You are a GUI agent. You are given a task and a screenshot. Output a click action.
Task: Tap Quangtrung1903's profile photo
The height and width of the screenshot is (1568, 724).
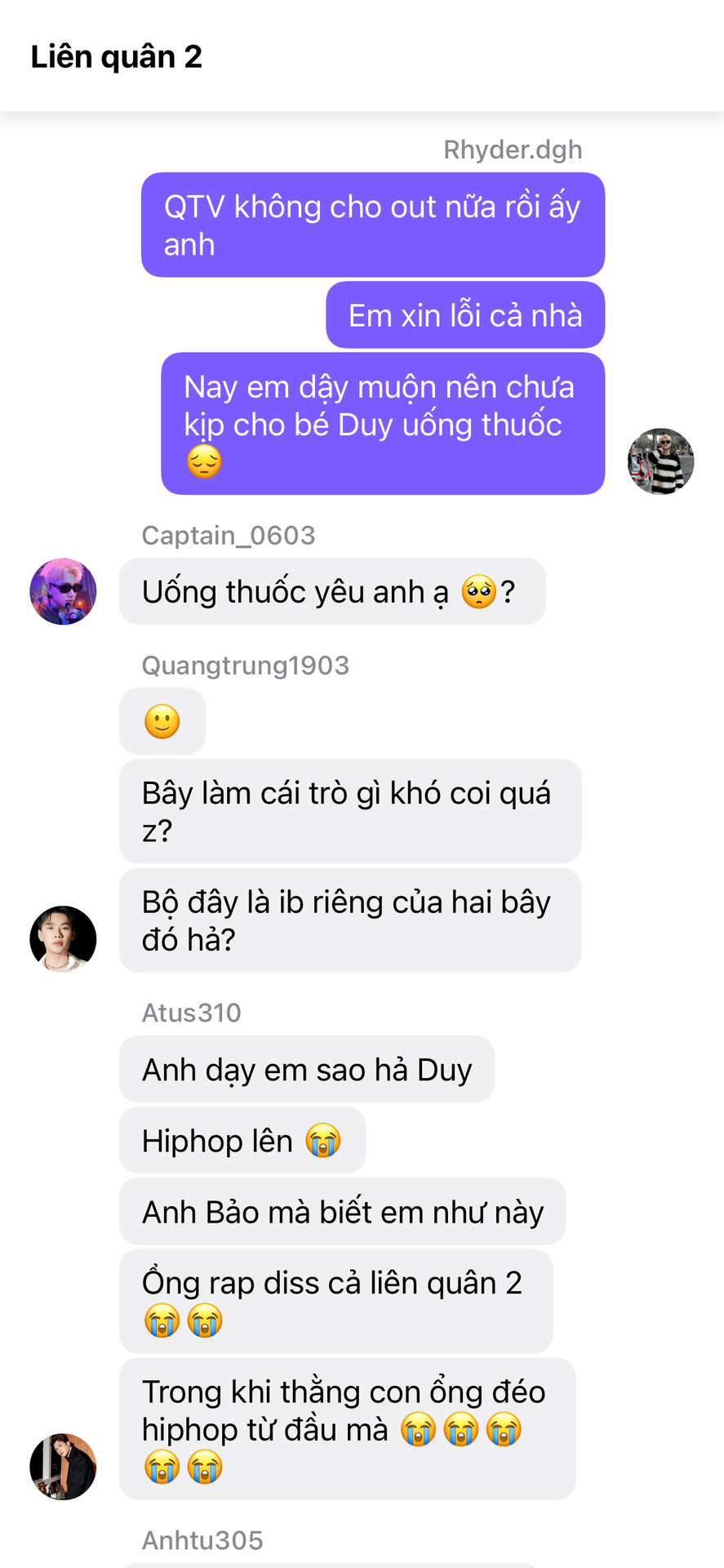[x=63, y=939]
